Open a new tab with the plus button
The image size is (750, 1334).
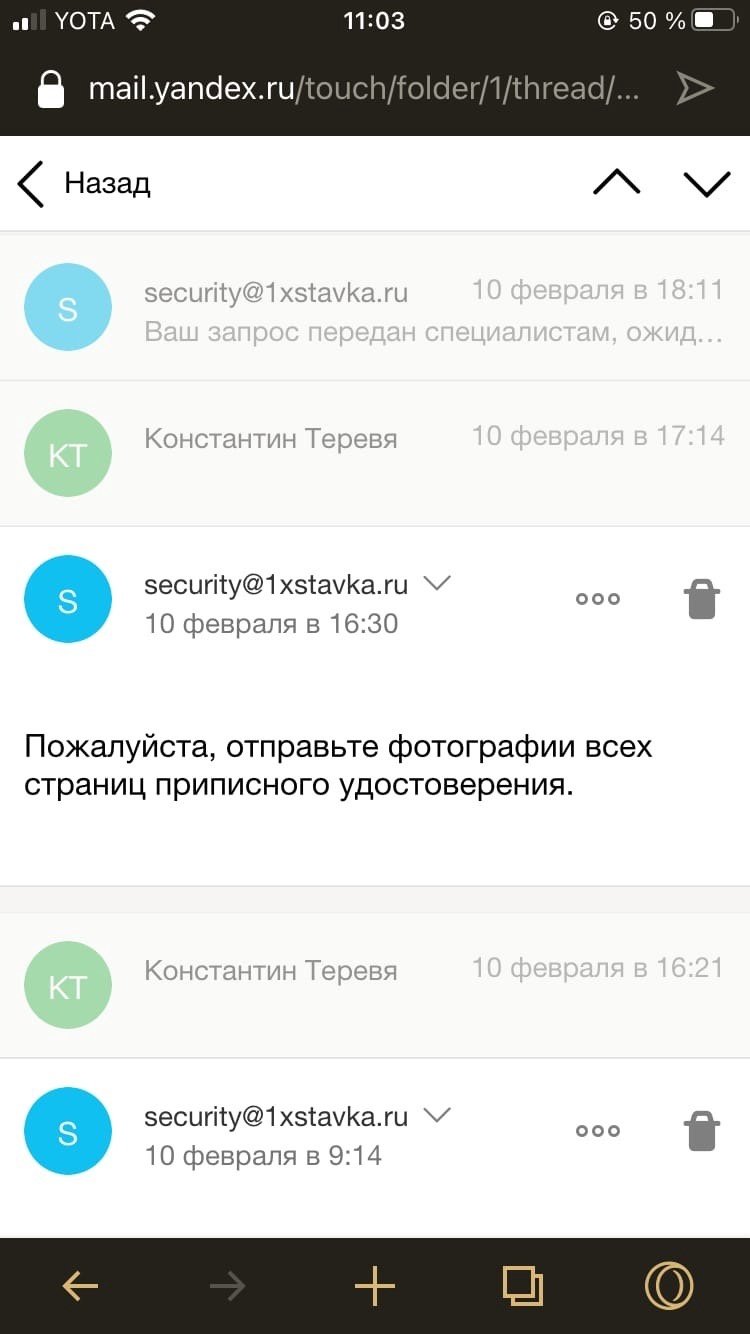[x=375, y=1286]
